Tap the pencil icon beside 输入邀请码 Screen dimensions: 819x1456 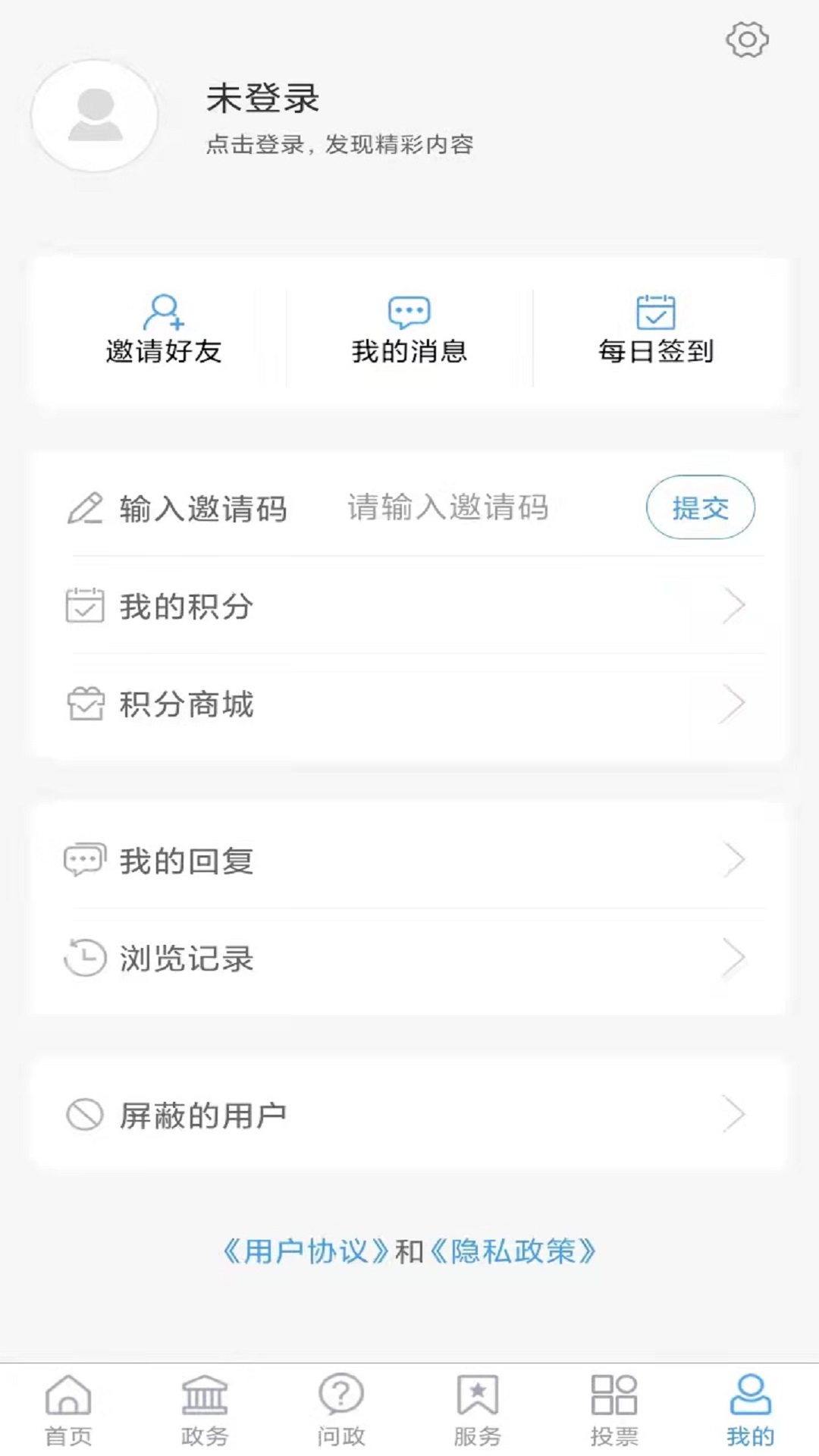click(87, 507)
